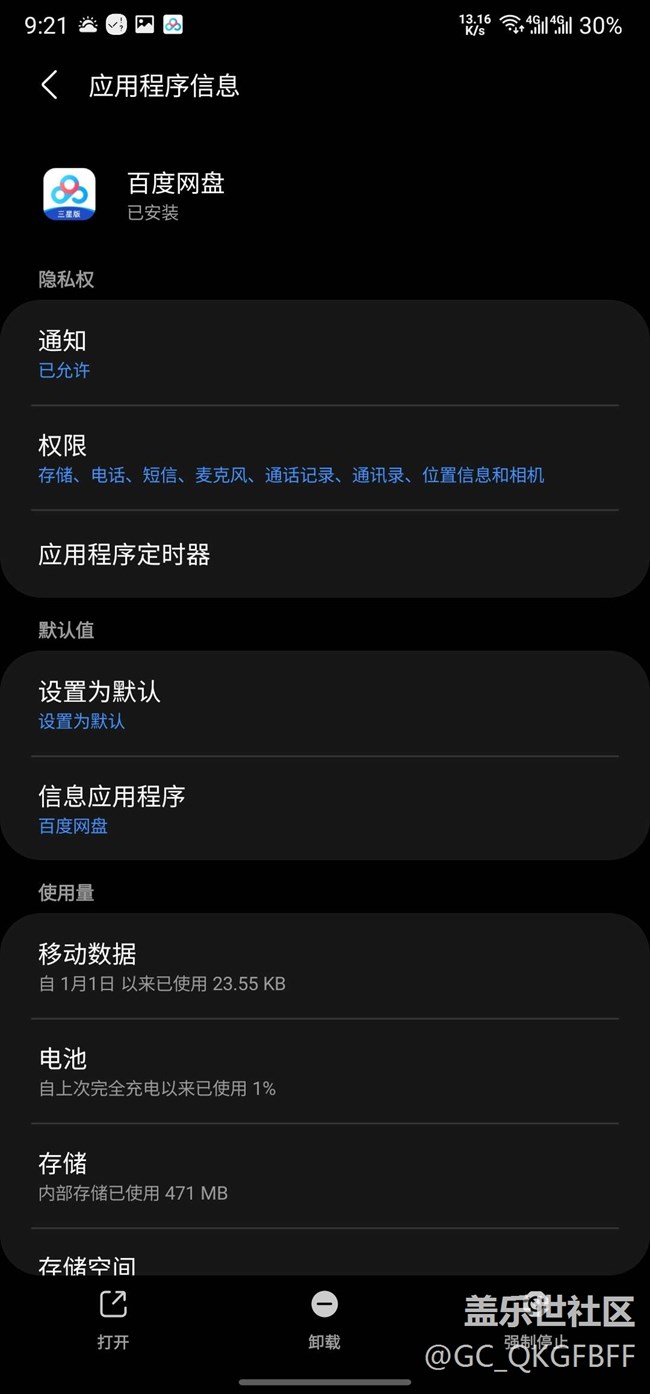Screen dimensions: 650x1394
Task: Tap 打开 to launch 百度网盘
Action: click(x=113, y=1320)
